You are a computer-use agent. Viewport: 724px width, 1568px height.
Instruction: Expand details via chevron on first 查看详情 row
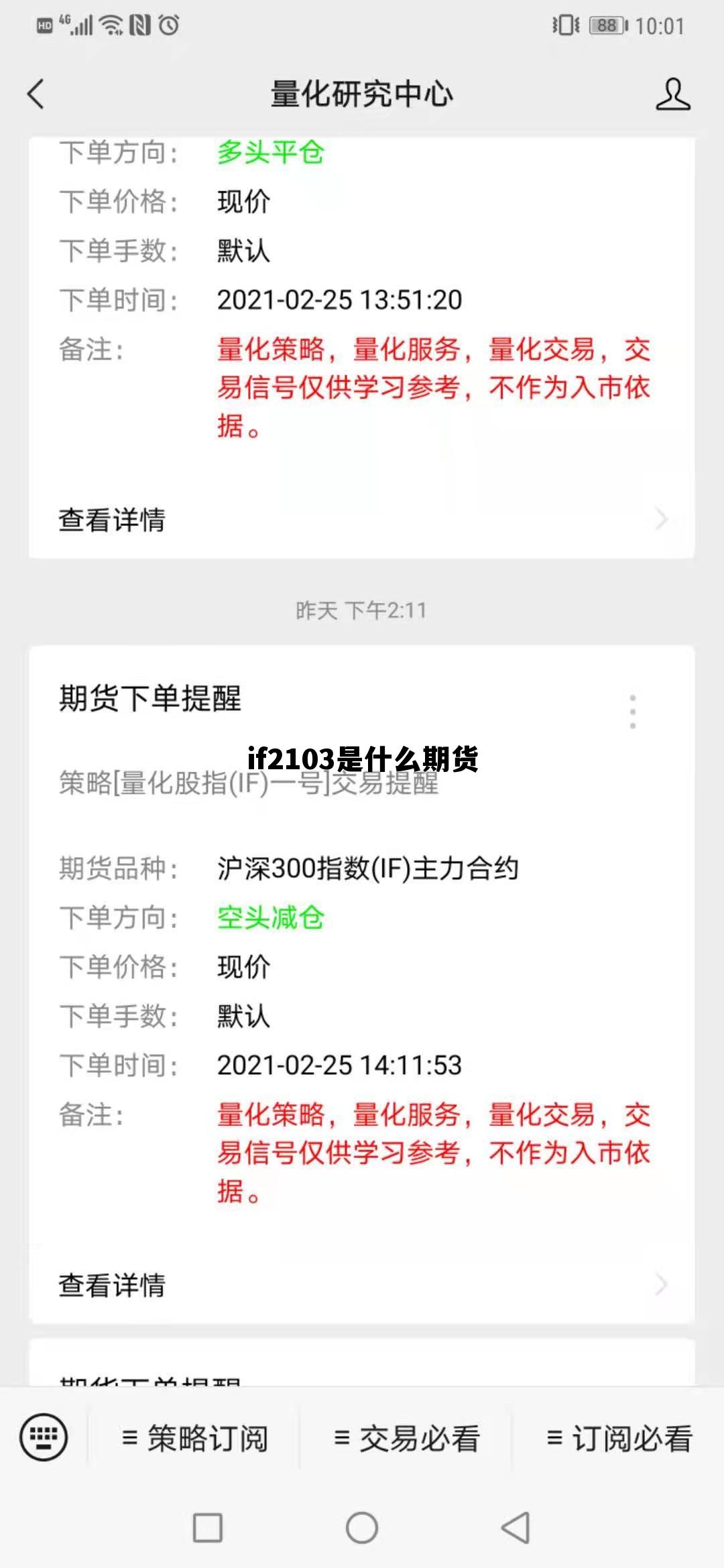click(x=662, y=519)
